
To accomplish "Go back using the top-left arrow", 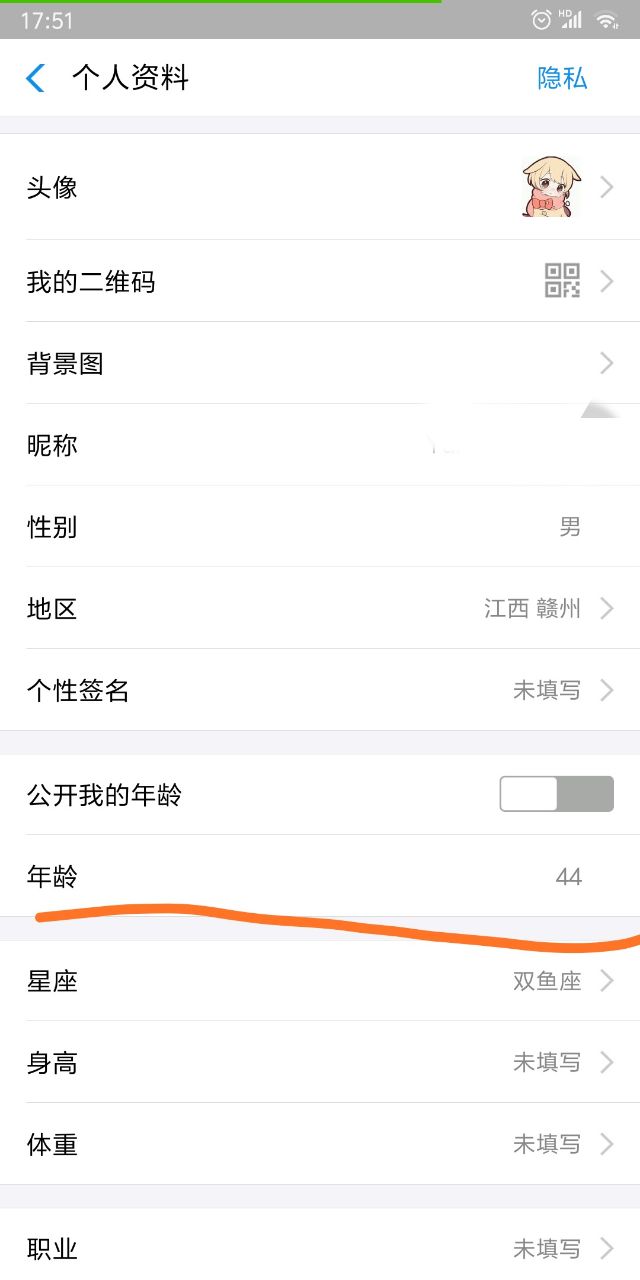I will pyautogui.click(x=36, y=78).
